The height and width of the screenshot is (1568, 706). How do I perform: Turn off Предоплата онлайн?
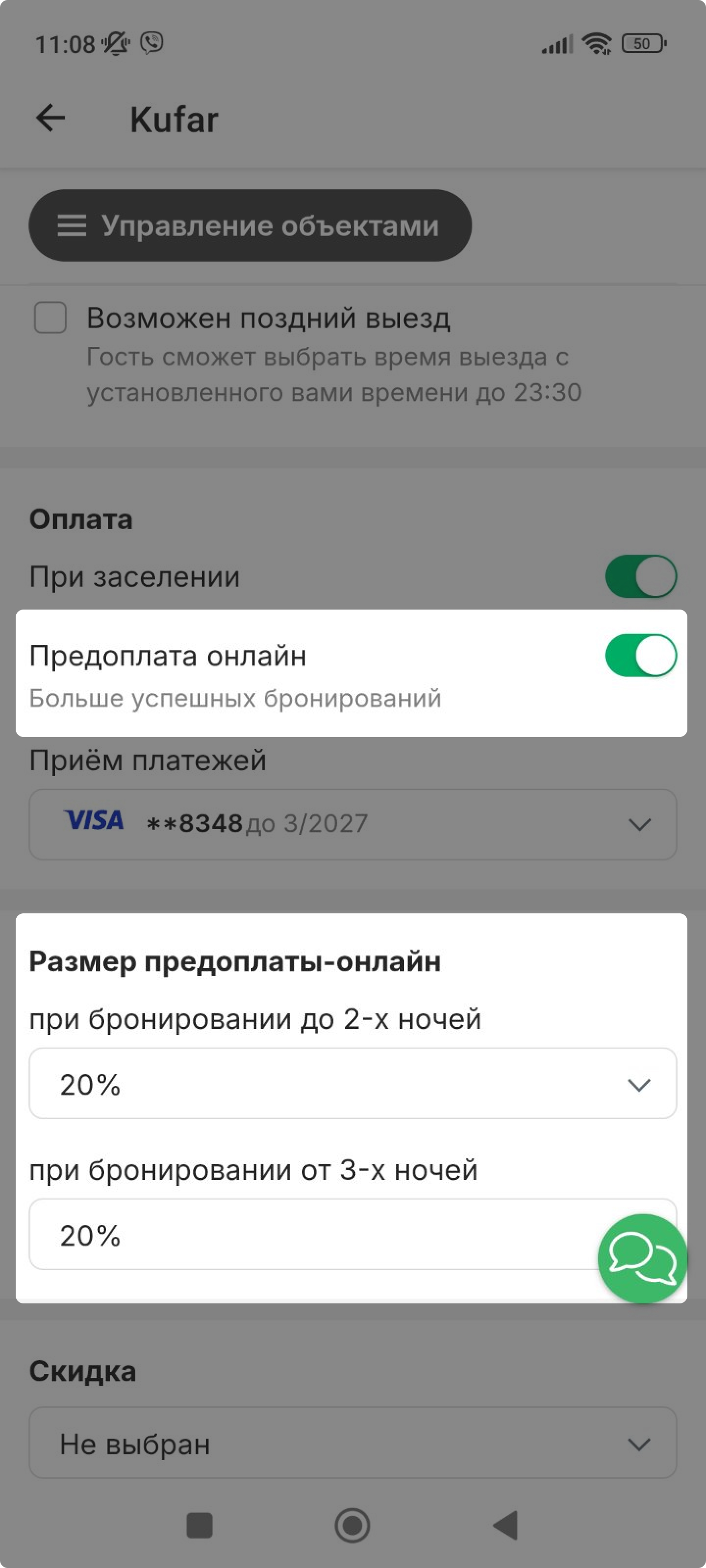(x=641, y=656)
